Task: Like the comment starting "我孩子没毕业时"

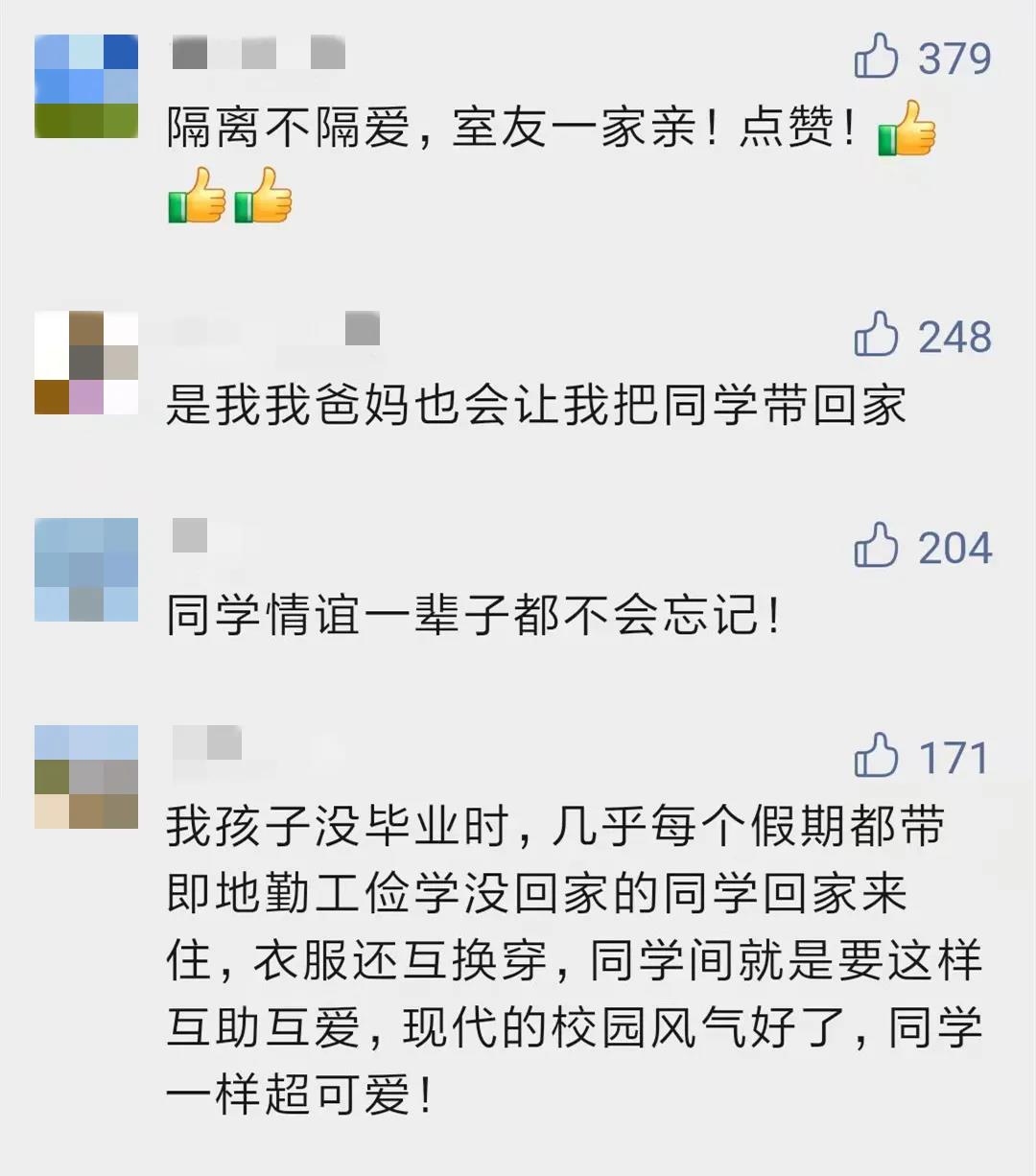Action: tap(876, 757)
